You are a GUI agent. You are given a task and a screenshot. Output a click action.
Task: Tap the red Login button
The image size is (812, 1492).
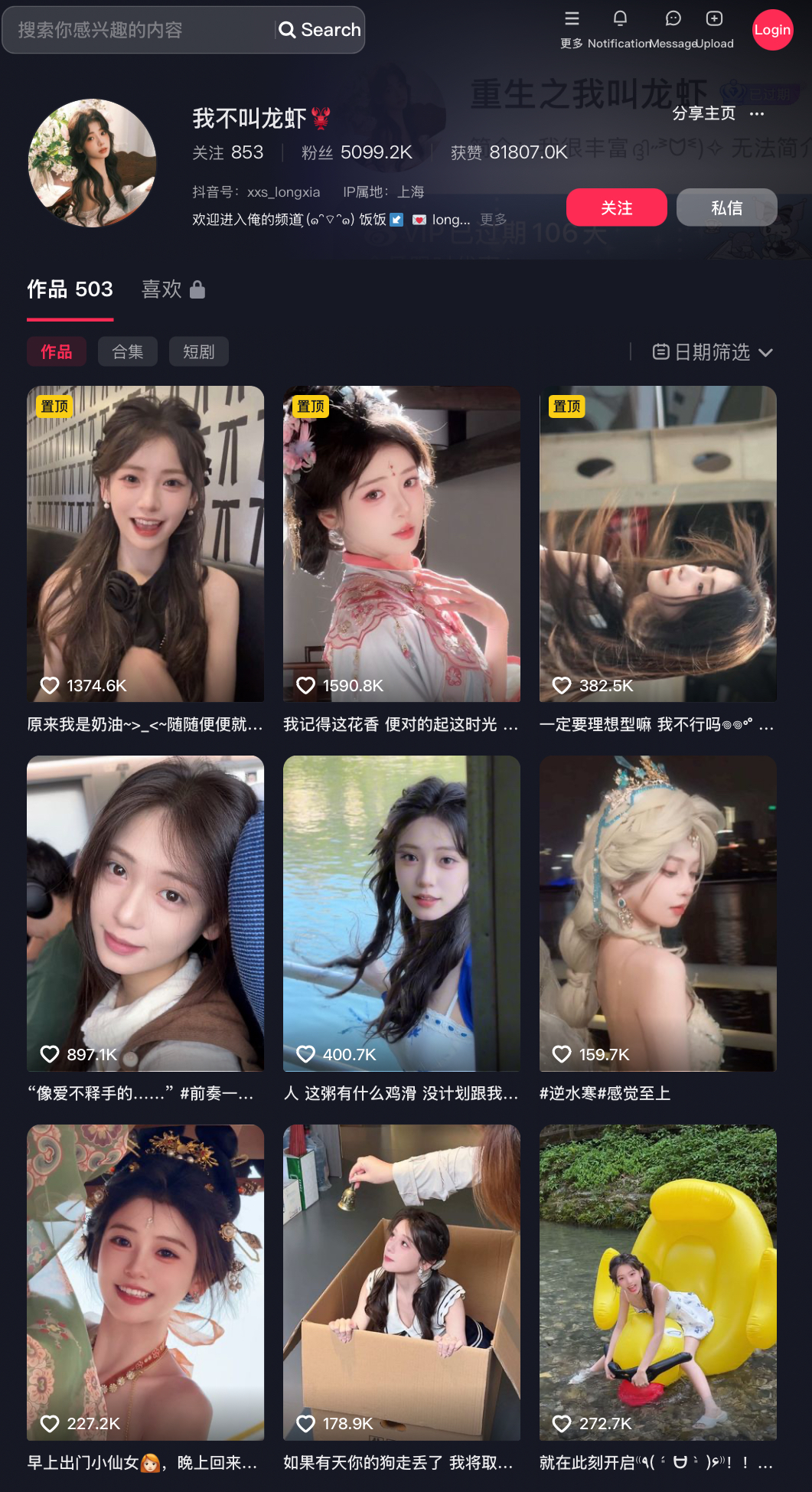point(772,30)
